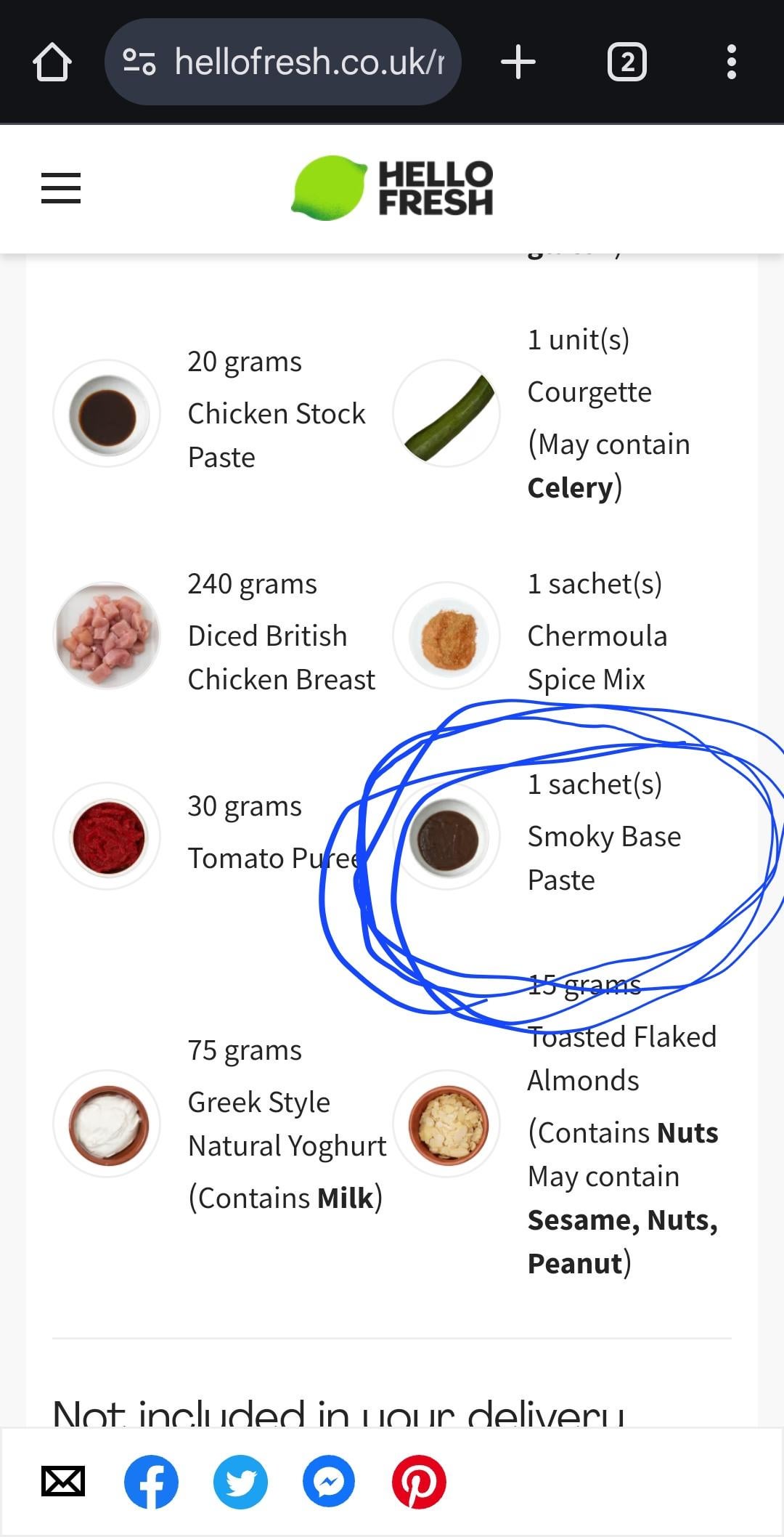Share this recipe on Twitter
Screen dimensions: 784x1537
(x=240, y=1481)
